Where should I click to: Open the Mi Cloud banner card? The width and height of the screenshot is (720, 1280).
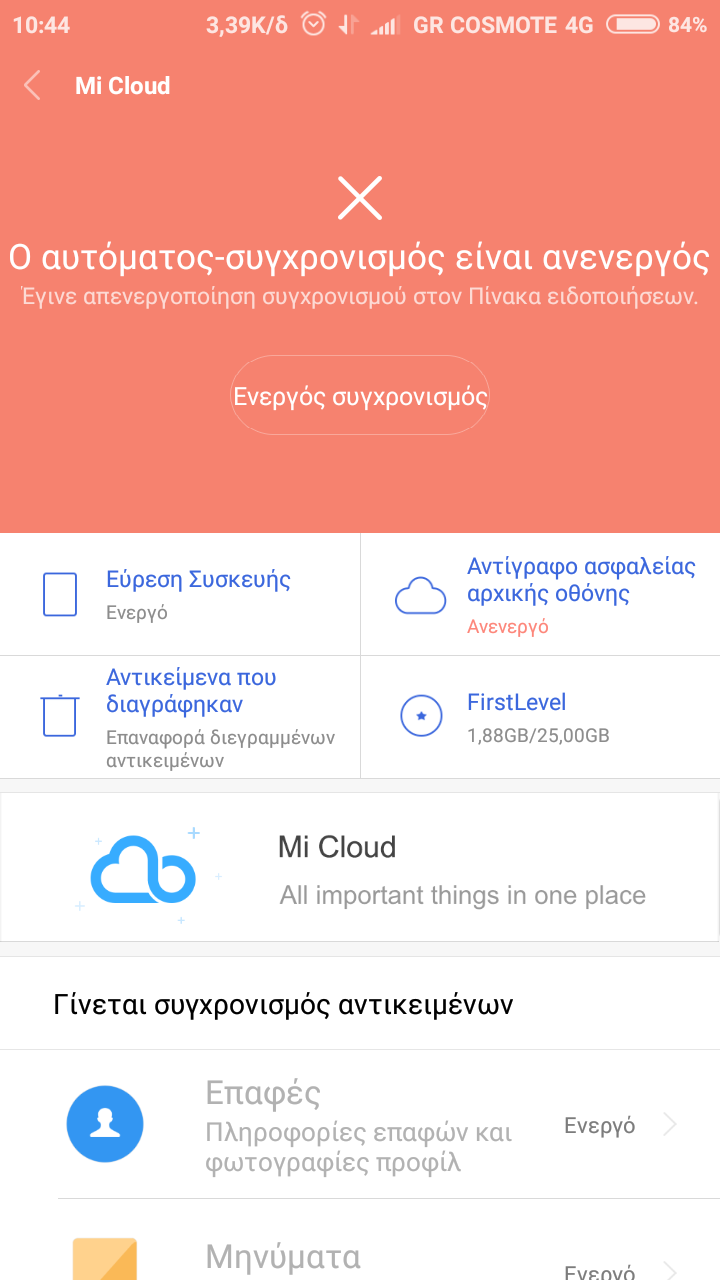[360, 867]
